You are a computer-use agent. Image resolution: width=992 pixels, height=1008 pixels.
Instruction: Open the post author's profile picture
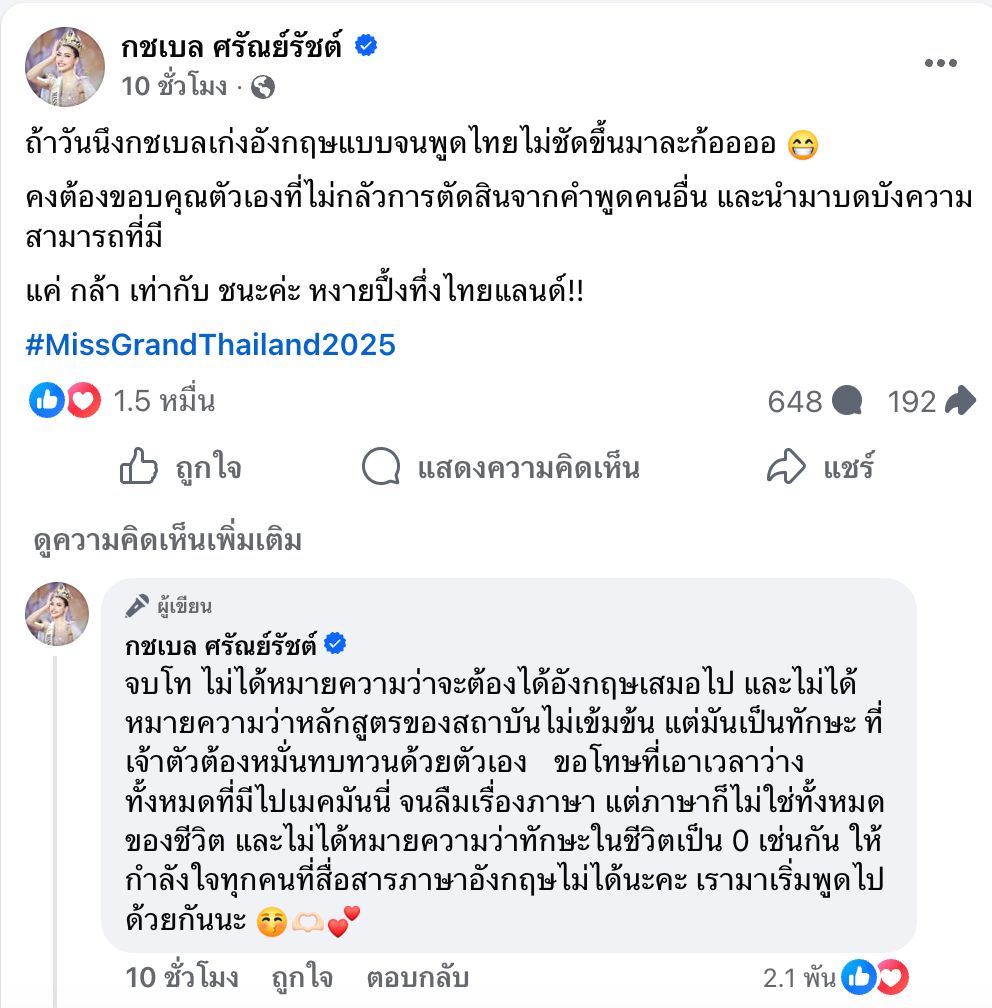click(65, 67)
